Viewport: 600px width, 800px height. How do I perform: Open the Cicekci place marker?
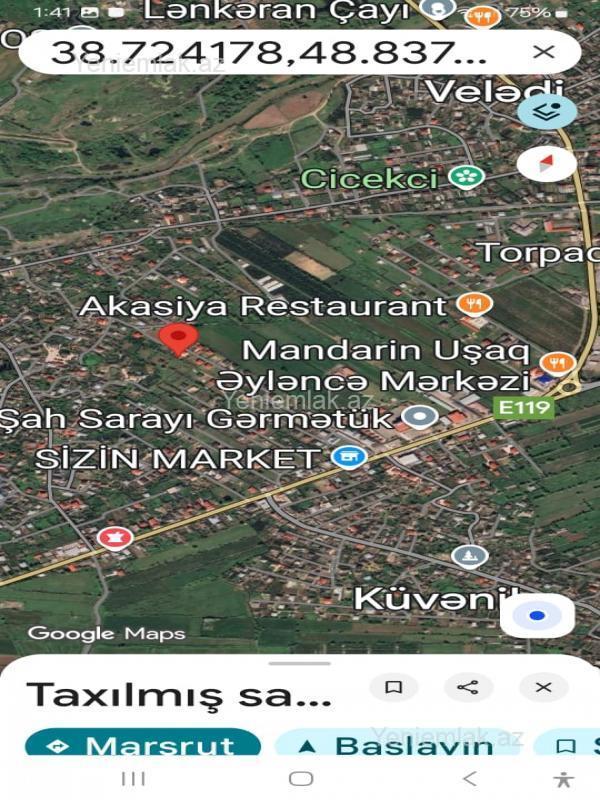[x=465, y=178]
